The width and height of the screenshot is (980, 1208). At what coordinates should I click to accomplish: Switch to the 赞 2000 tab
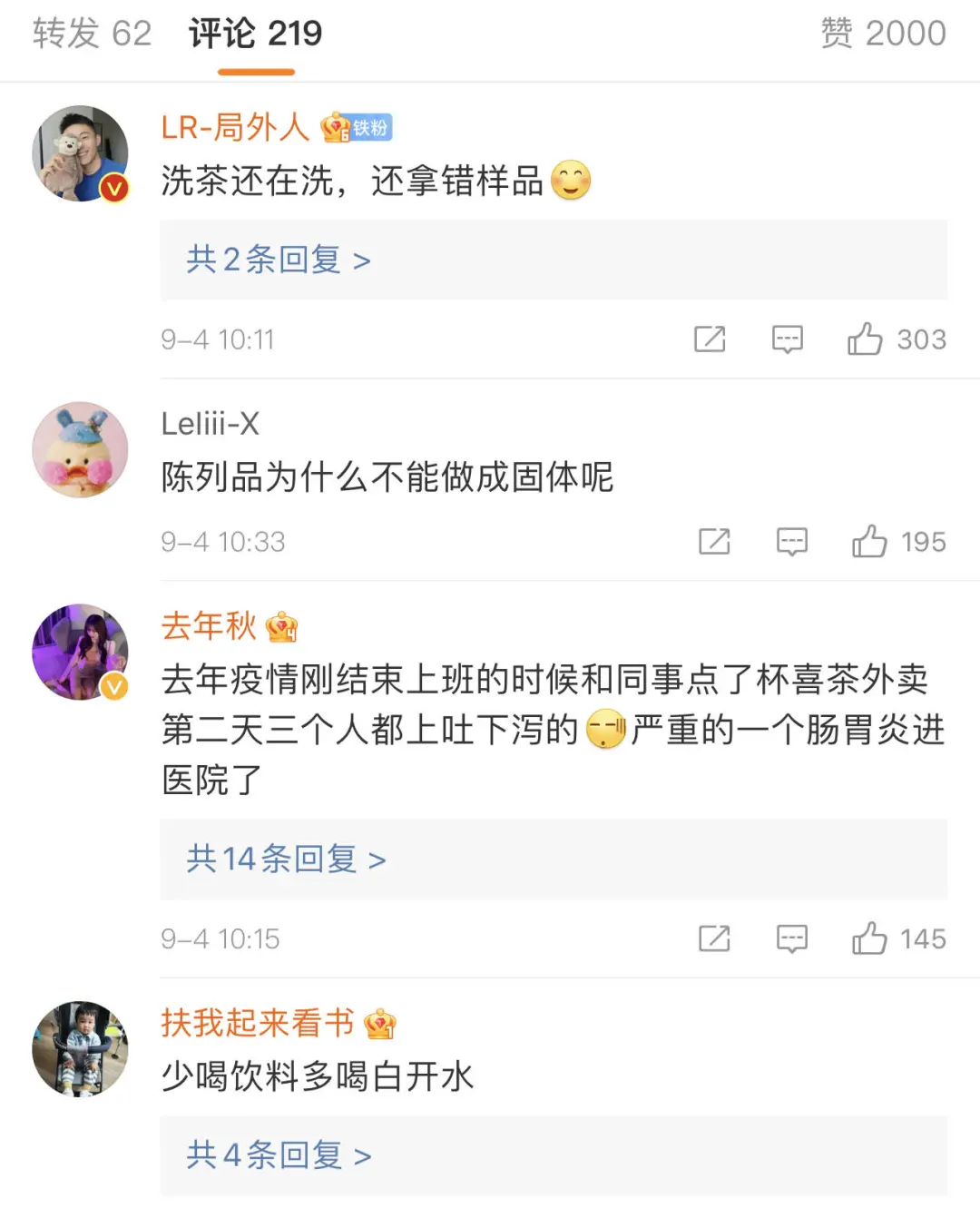[x=883, y=34]
